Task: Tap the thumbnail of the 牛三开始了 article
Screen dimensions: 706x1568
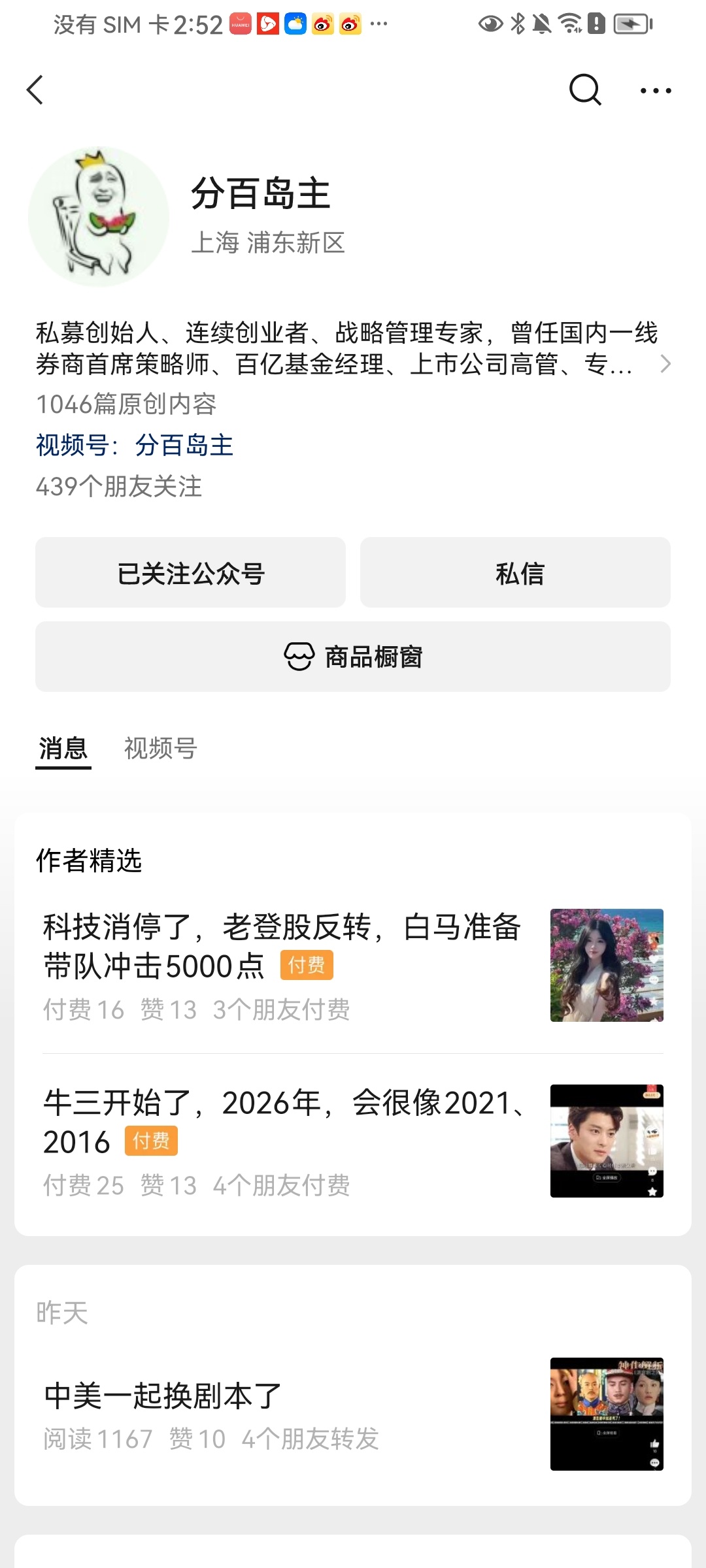Action: pos(605,1141)
